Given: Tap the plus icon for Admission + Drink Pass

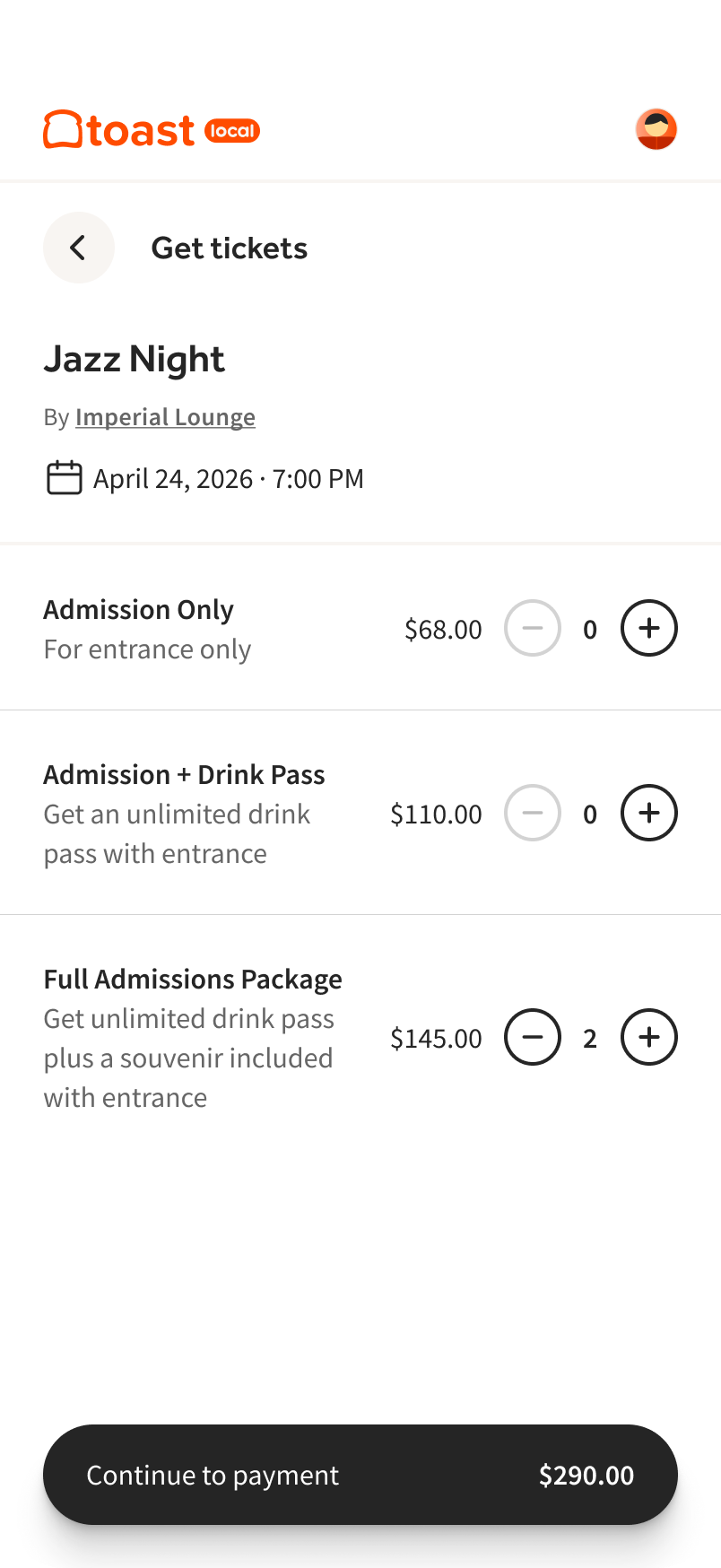Looking at the screenshot, I should [x=648, y=813].
